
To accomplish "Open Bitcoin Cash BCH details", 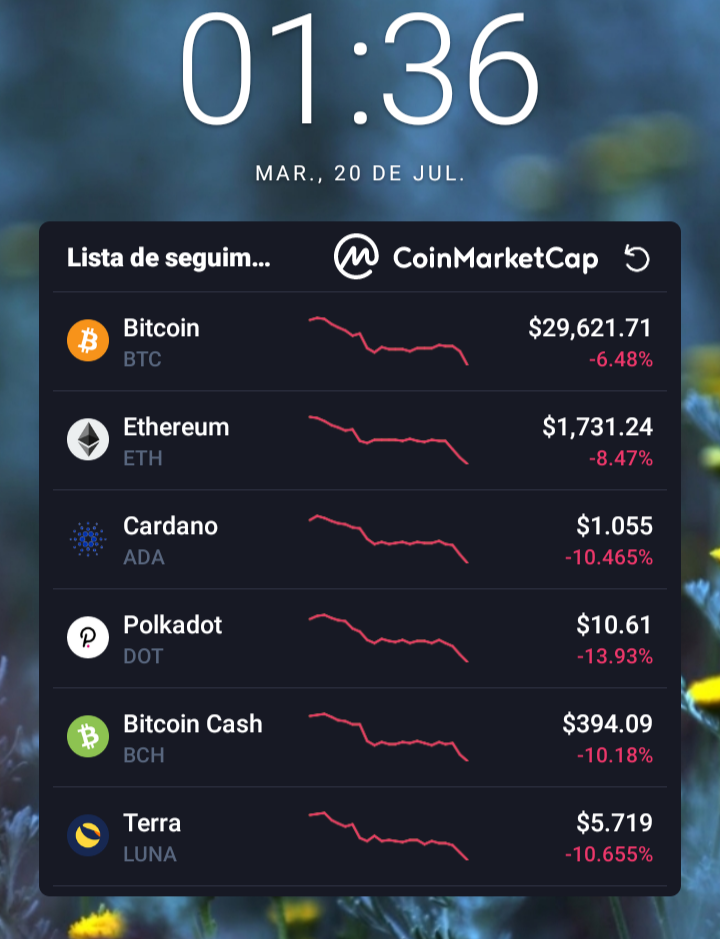I will [359, 737].
